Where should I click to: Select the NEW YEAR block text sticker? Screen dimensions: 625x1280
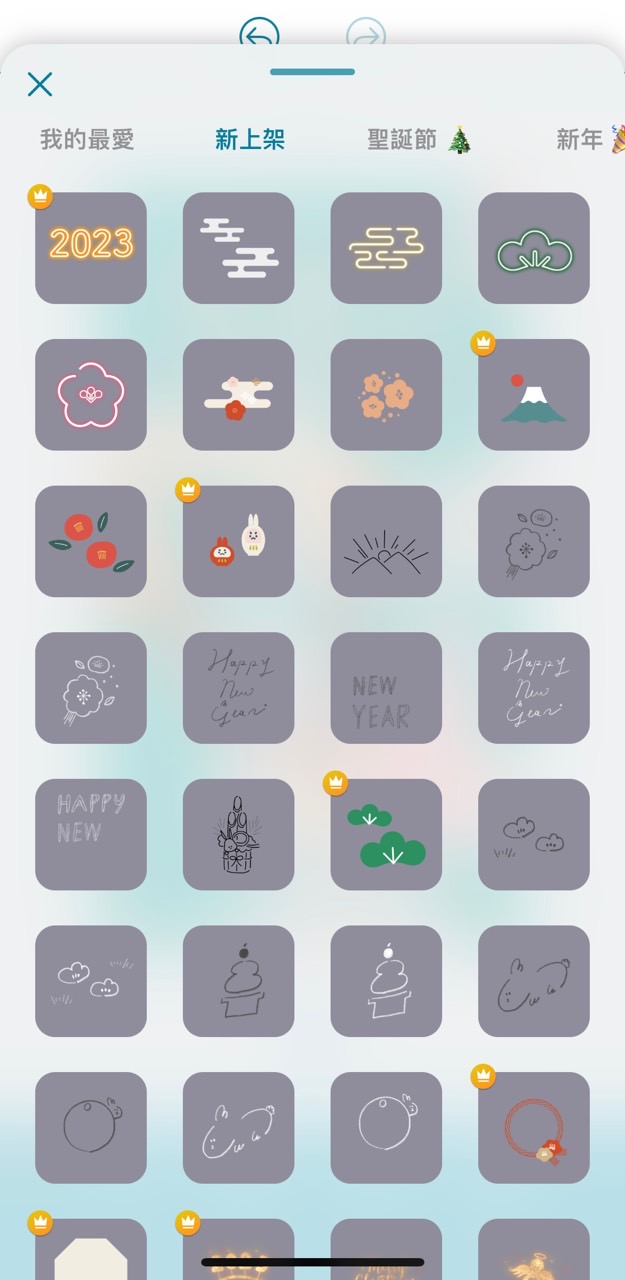tap(386, 688)
